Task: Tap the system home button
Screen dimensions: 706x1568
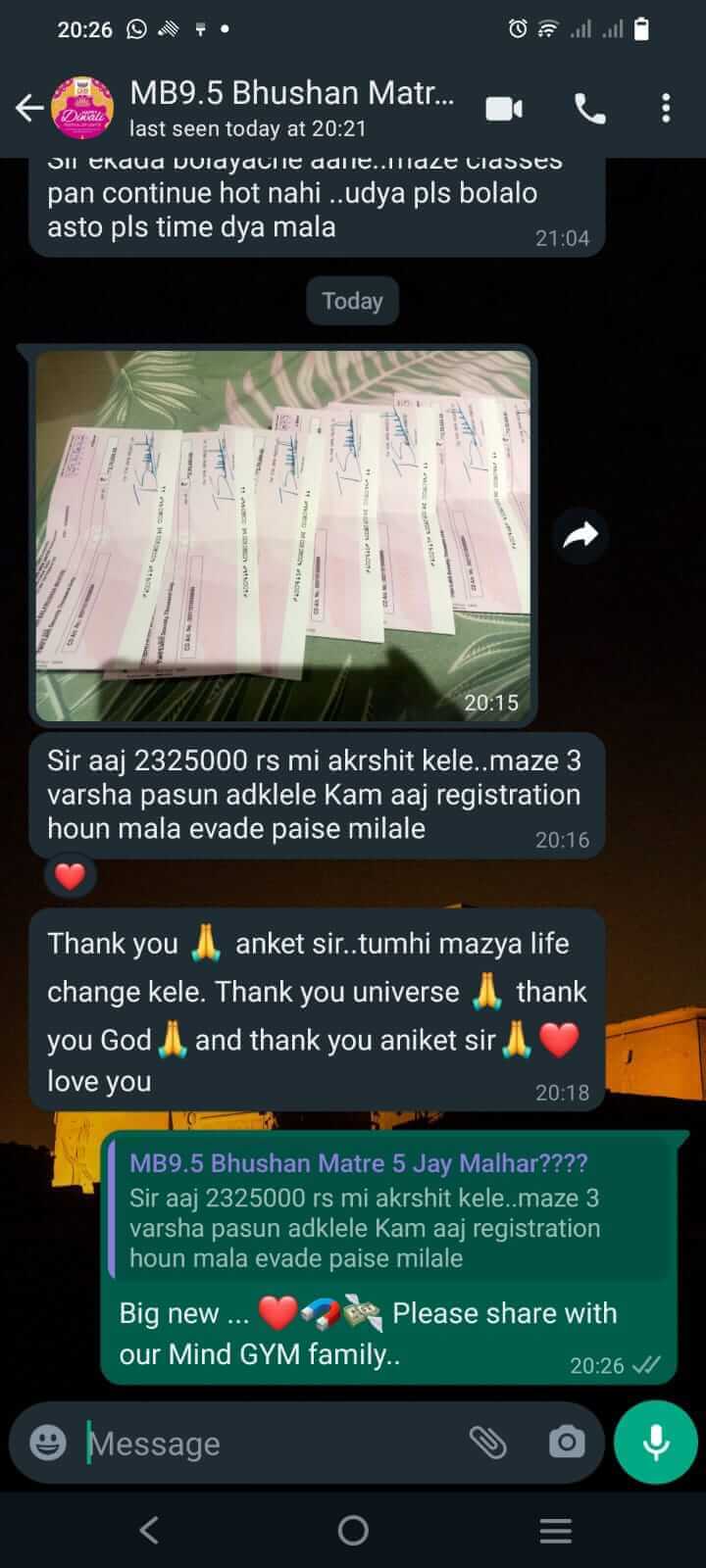Action: pyautogui.click(x=353, y=1530)
